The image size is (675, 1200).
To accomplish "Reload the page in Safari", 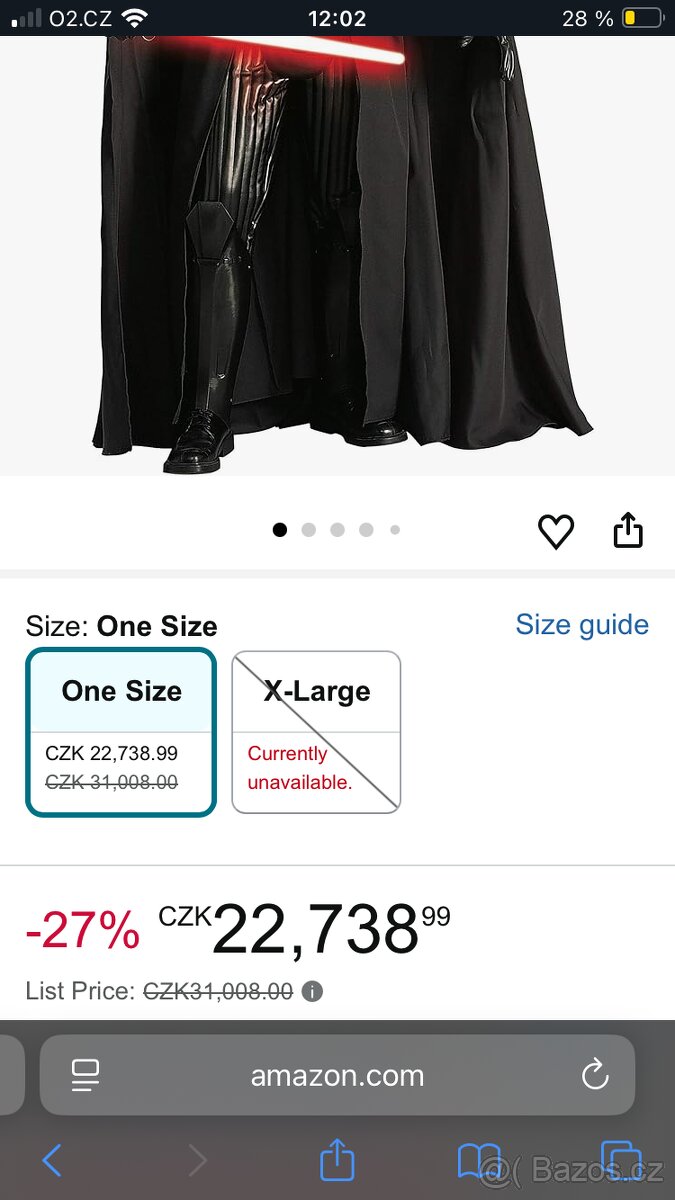I will (x=595, y=1076).
